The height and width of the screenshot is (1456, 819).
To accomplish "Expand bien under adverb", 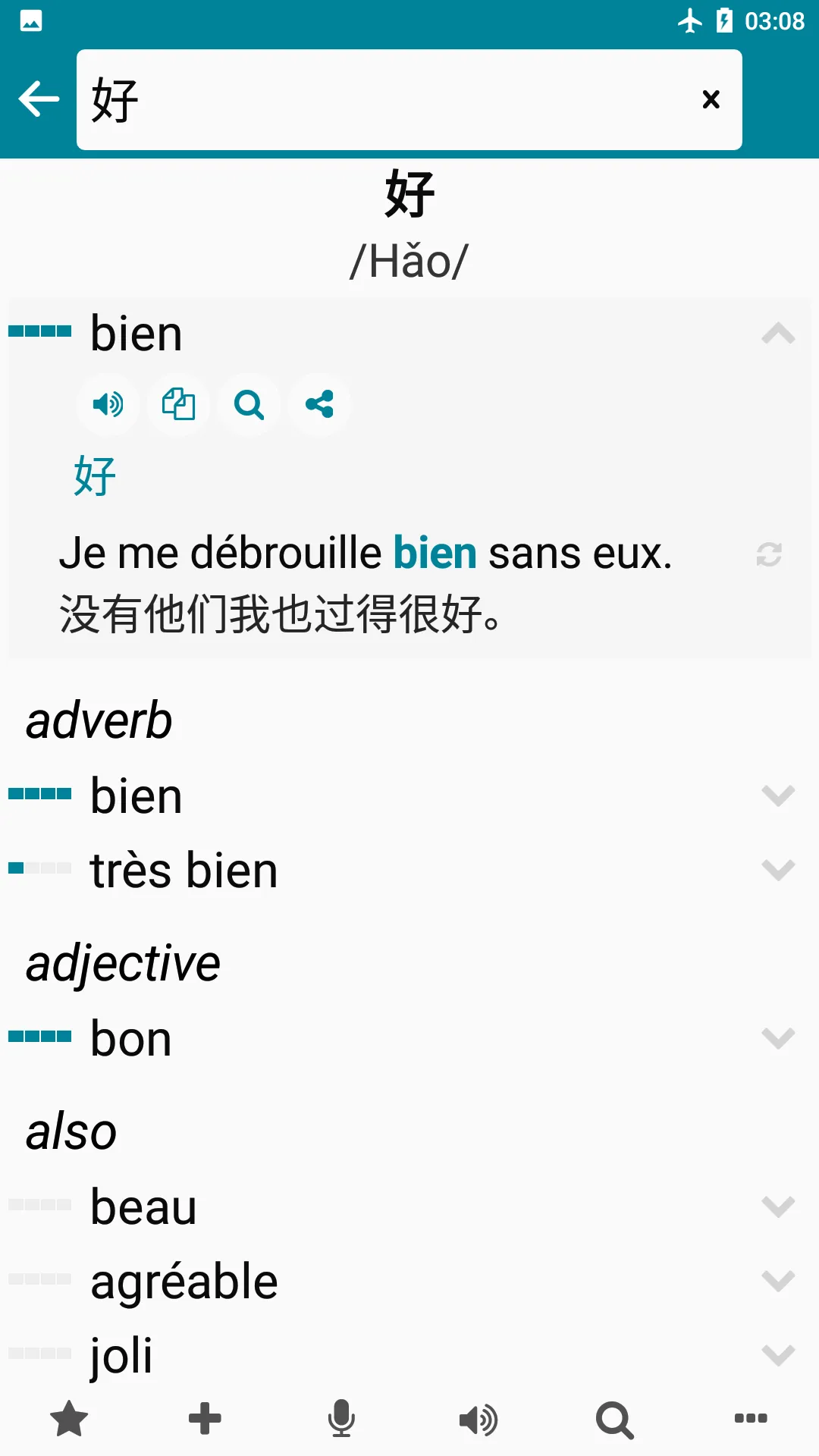I will coord(778,795).
